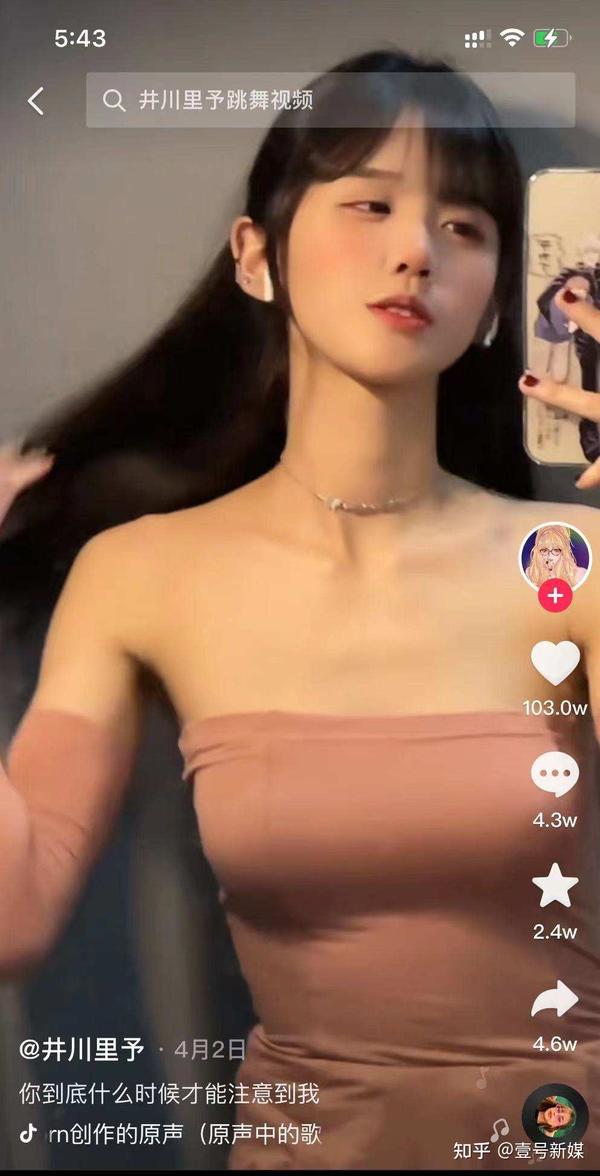This screenshot has width=600, height=1176.
Task: Open the creator's avatar profile
Action: 555,558
